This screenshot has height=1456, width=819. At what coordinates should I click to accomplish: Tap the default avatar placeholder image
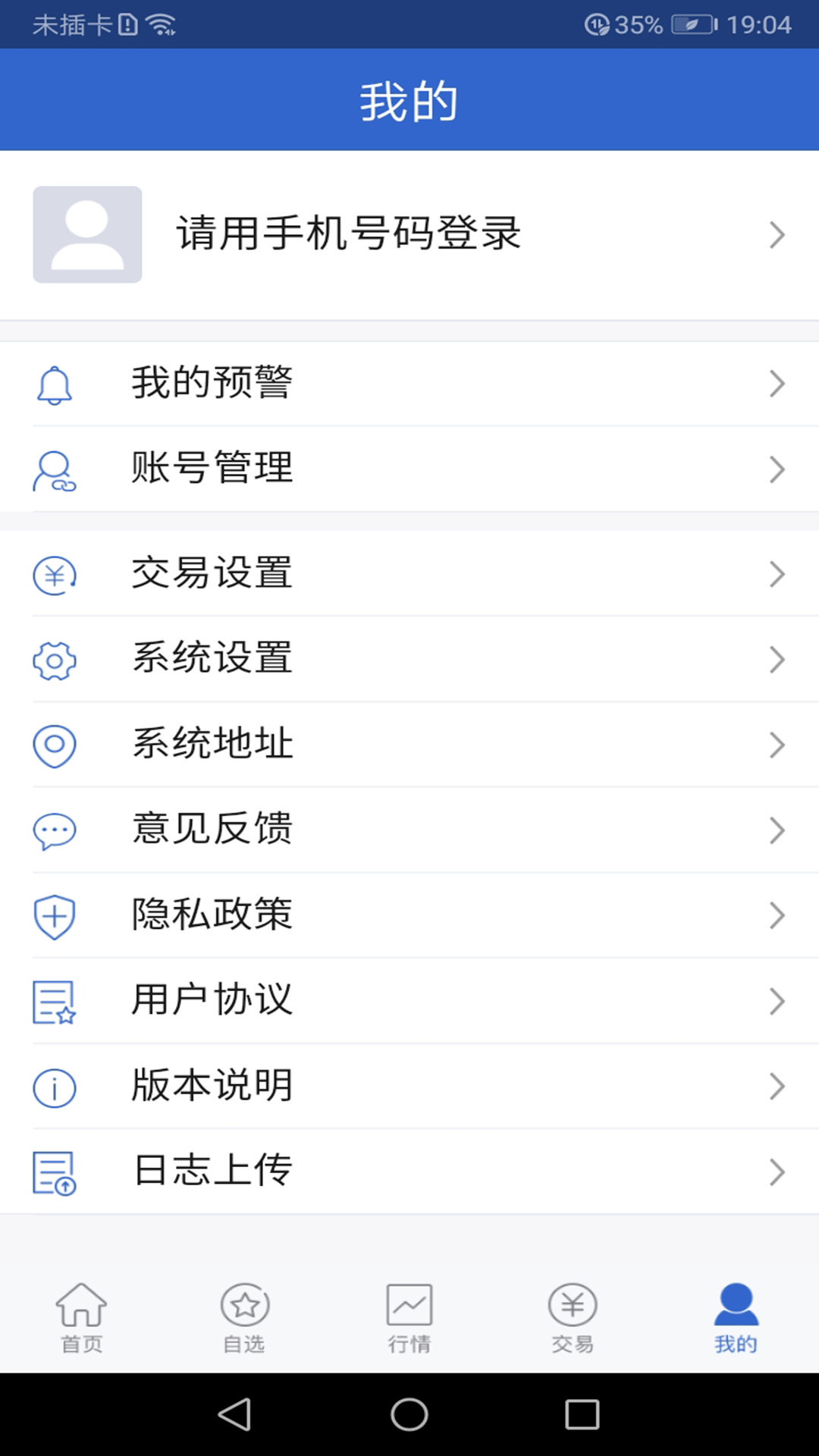87,235
